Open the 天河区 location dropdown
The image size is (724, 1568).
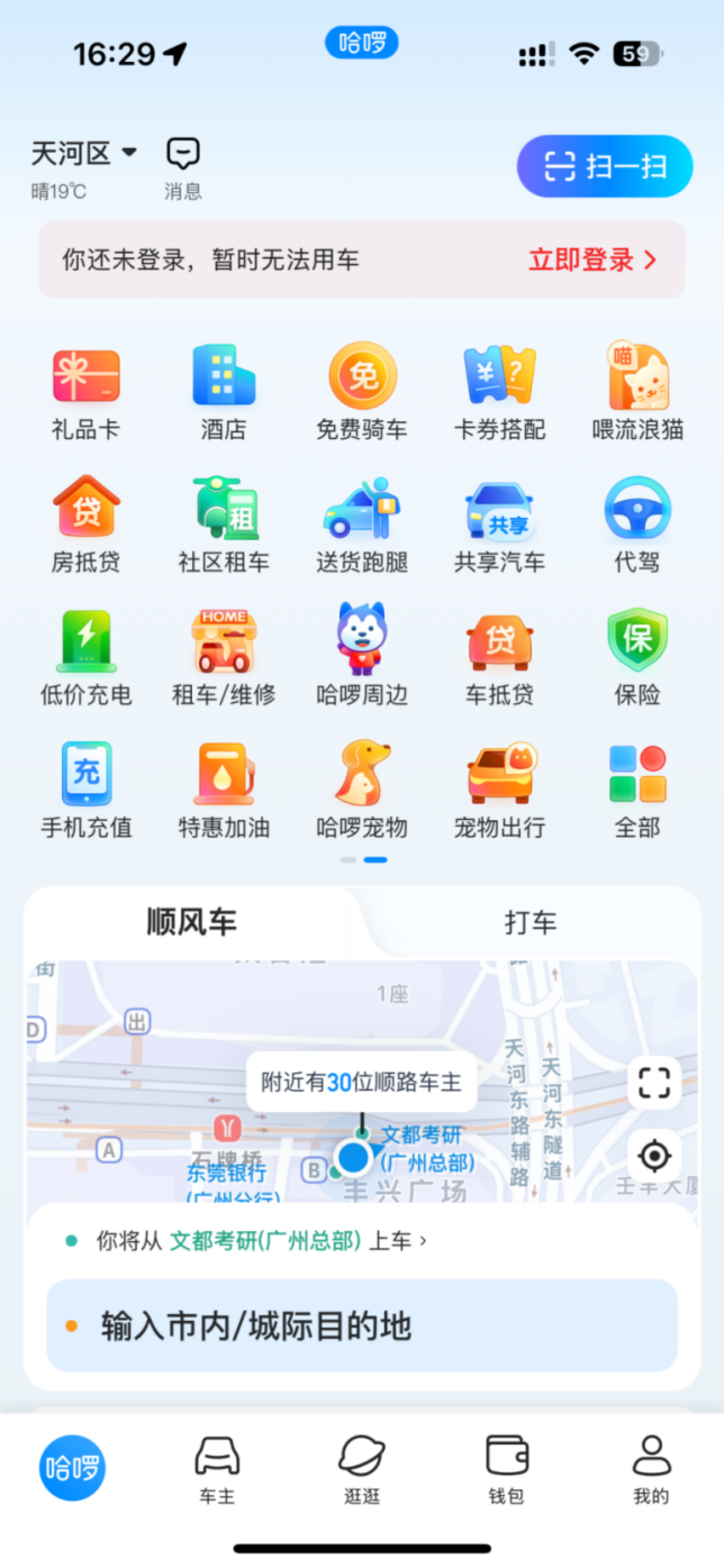84,153
